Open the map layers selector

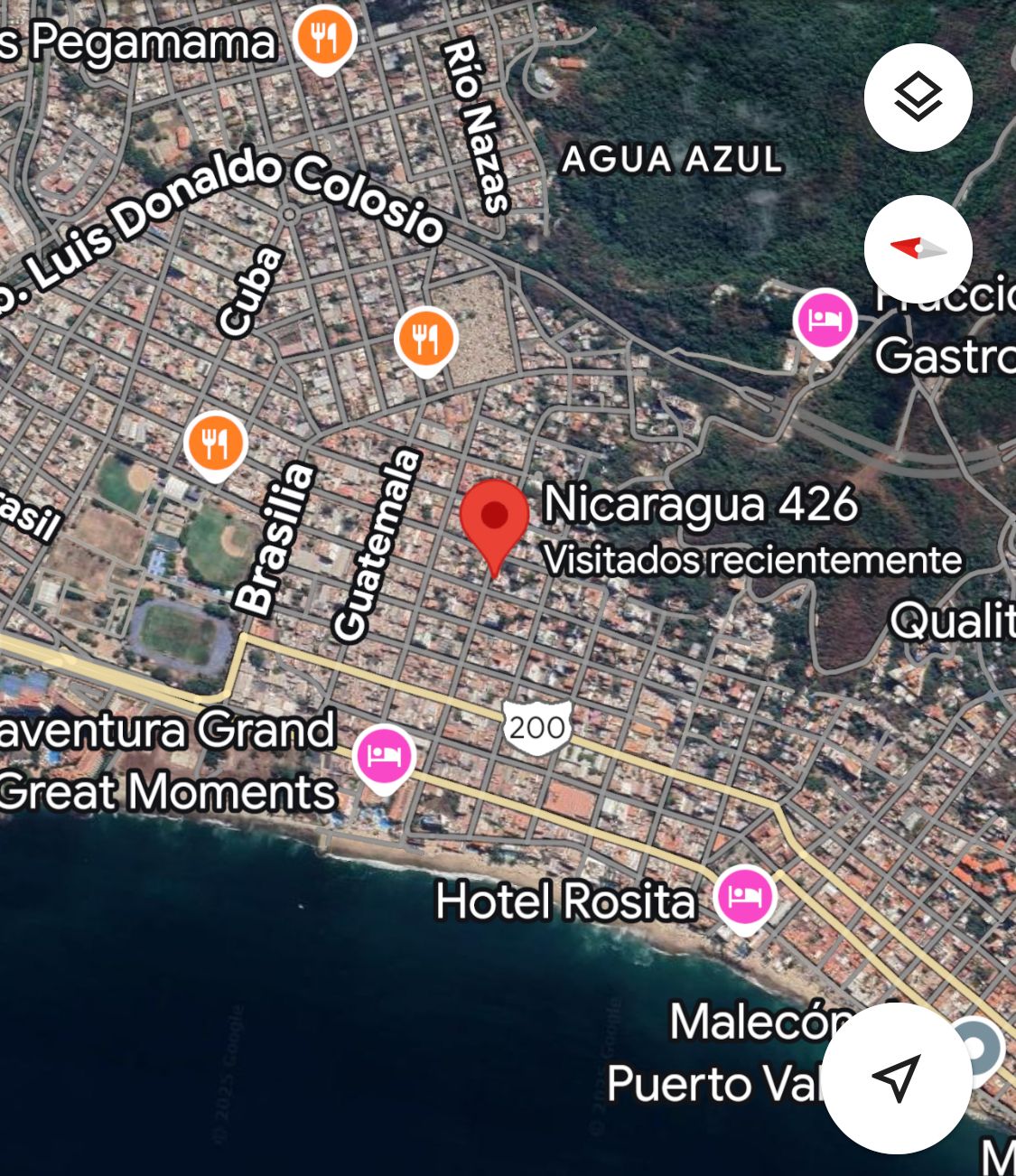coord(918,97)
